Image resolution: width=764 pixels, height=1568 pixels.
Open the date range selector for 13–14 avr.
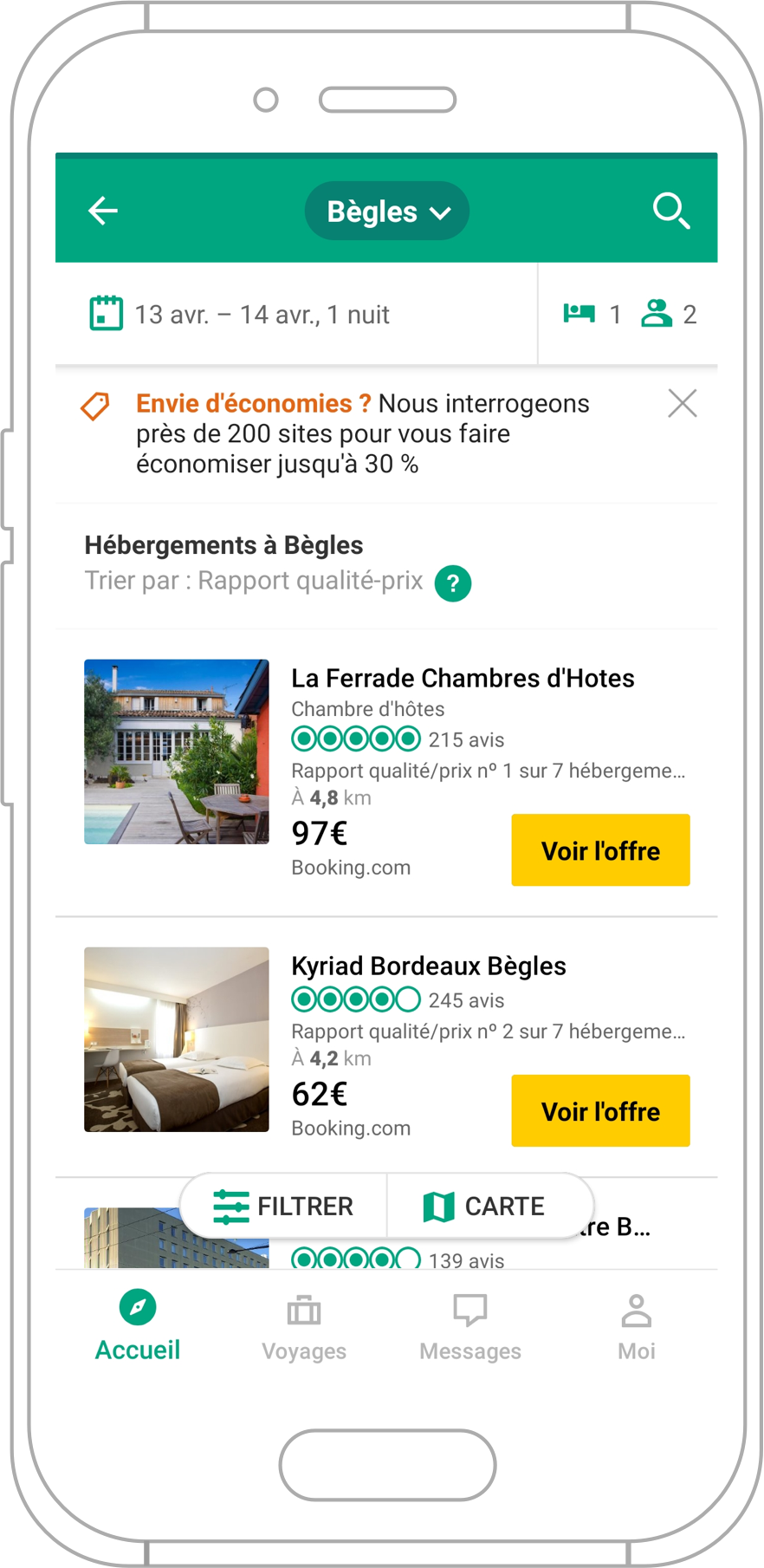[262, 313]
